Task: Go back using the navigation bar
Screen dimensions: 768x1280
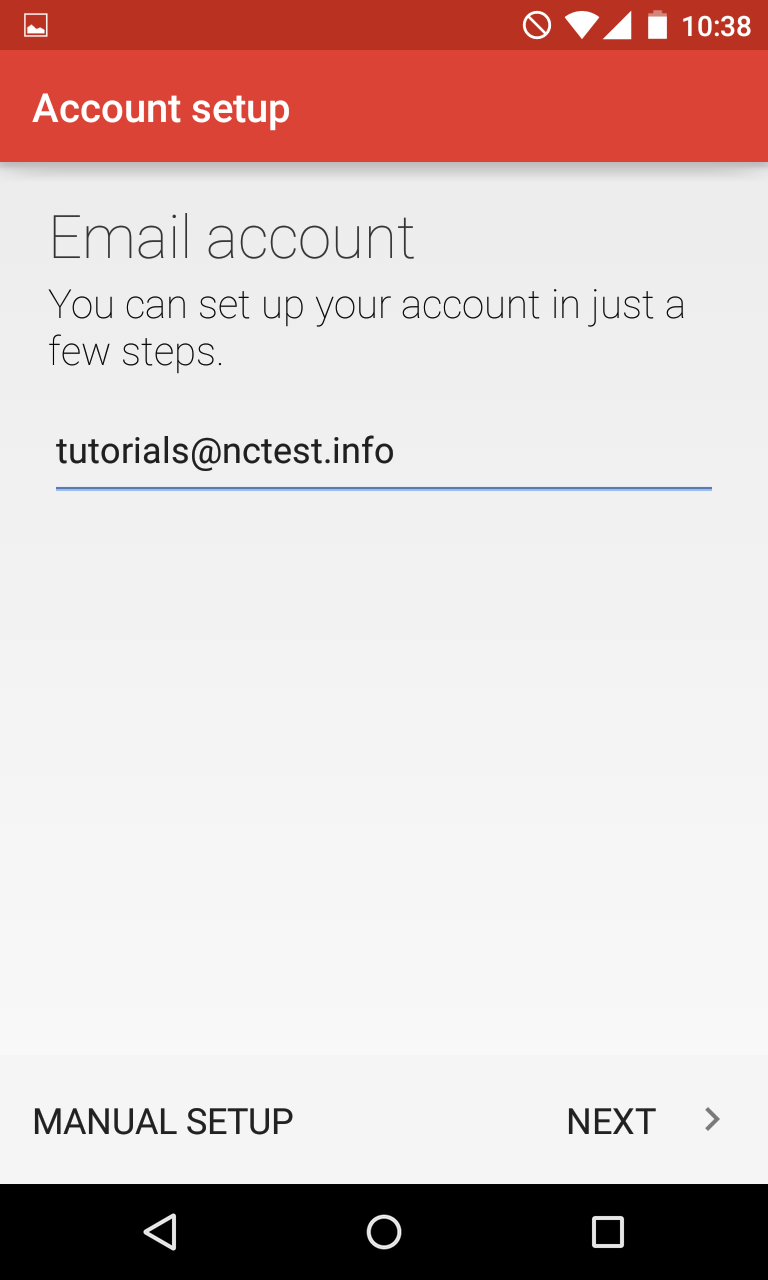Action: [x=160, y=1232]
